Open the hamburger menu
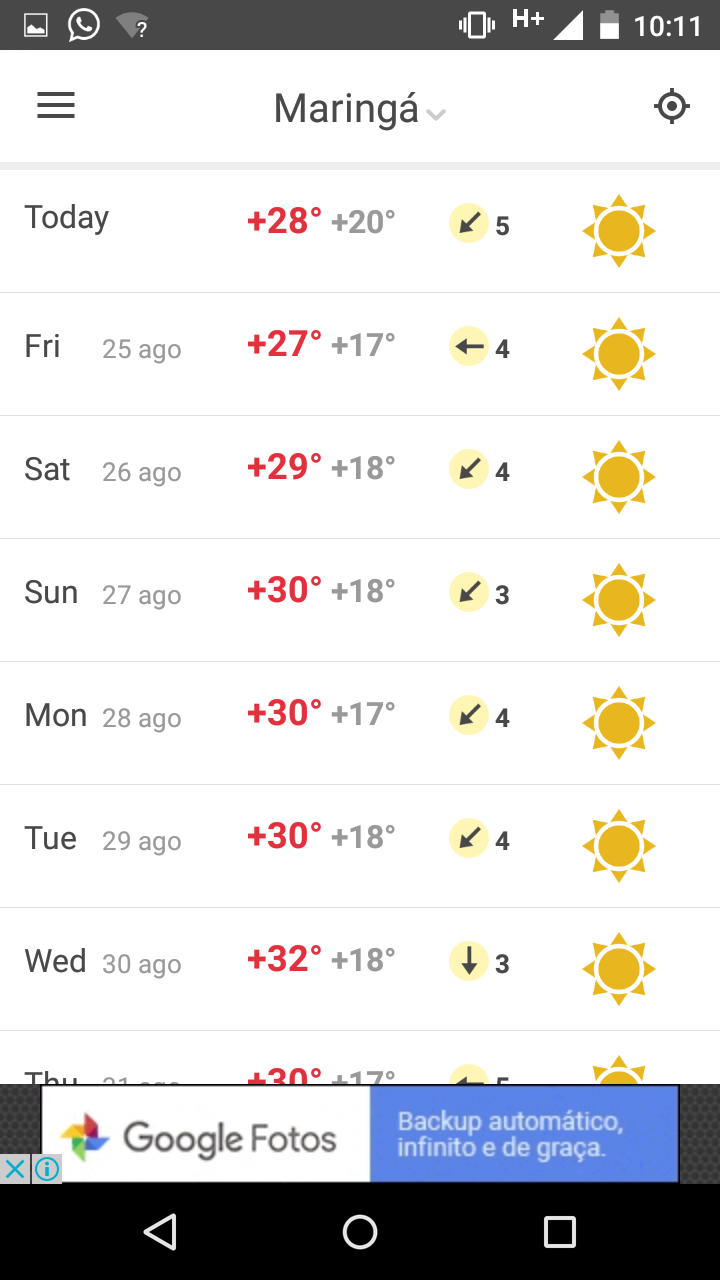Image resolution: width=720 pixels, height=1280 pixels. click(56, 106)
